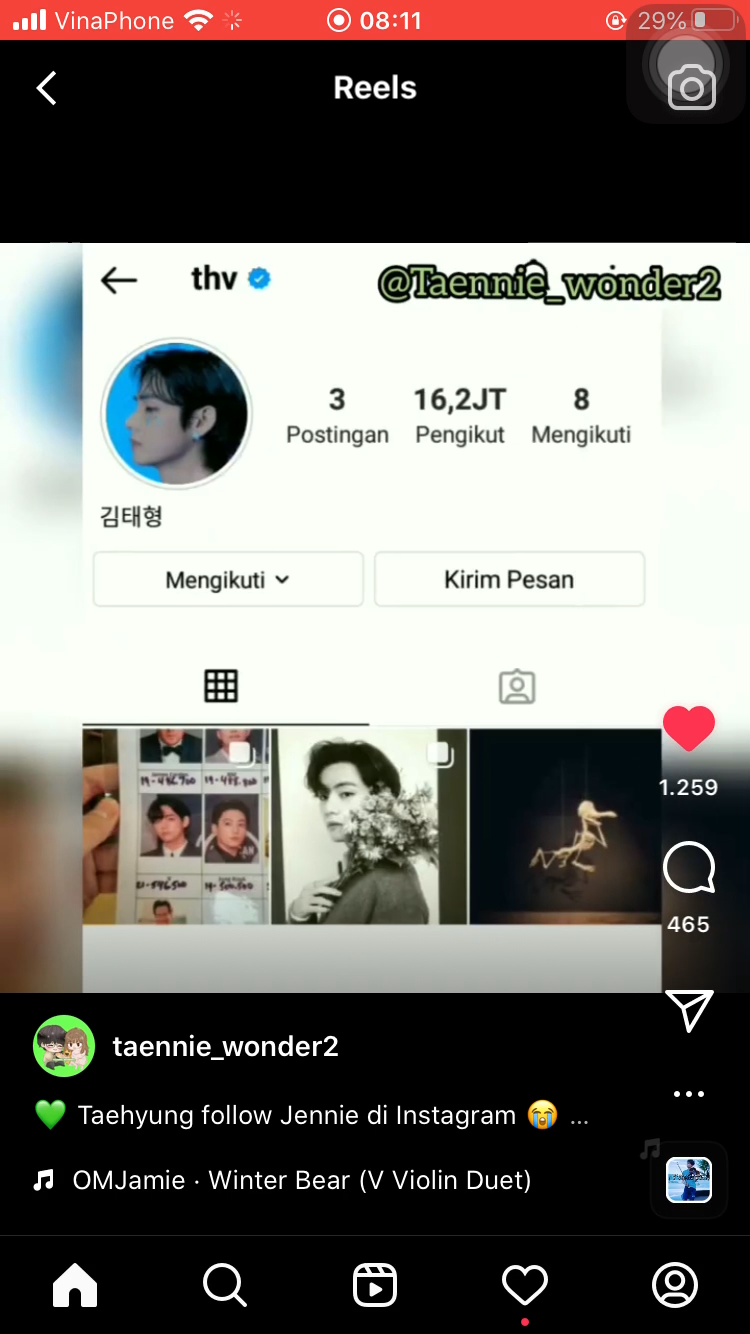The width and height of the screenshot is (750, 1334).
Task: Open the comments on this reel
Action: [x=689, y=868]
